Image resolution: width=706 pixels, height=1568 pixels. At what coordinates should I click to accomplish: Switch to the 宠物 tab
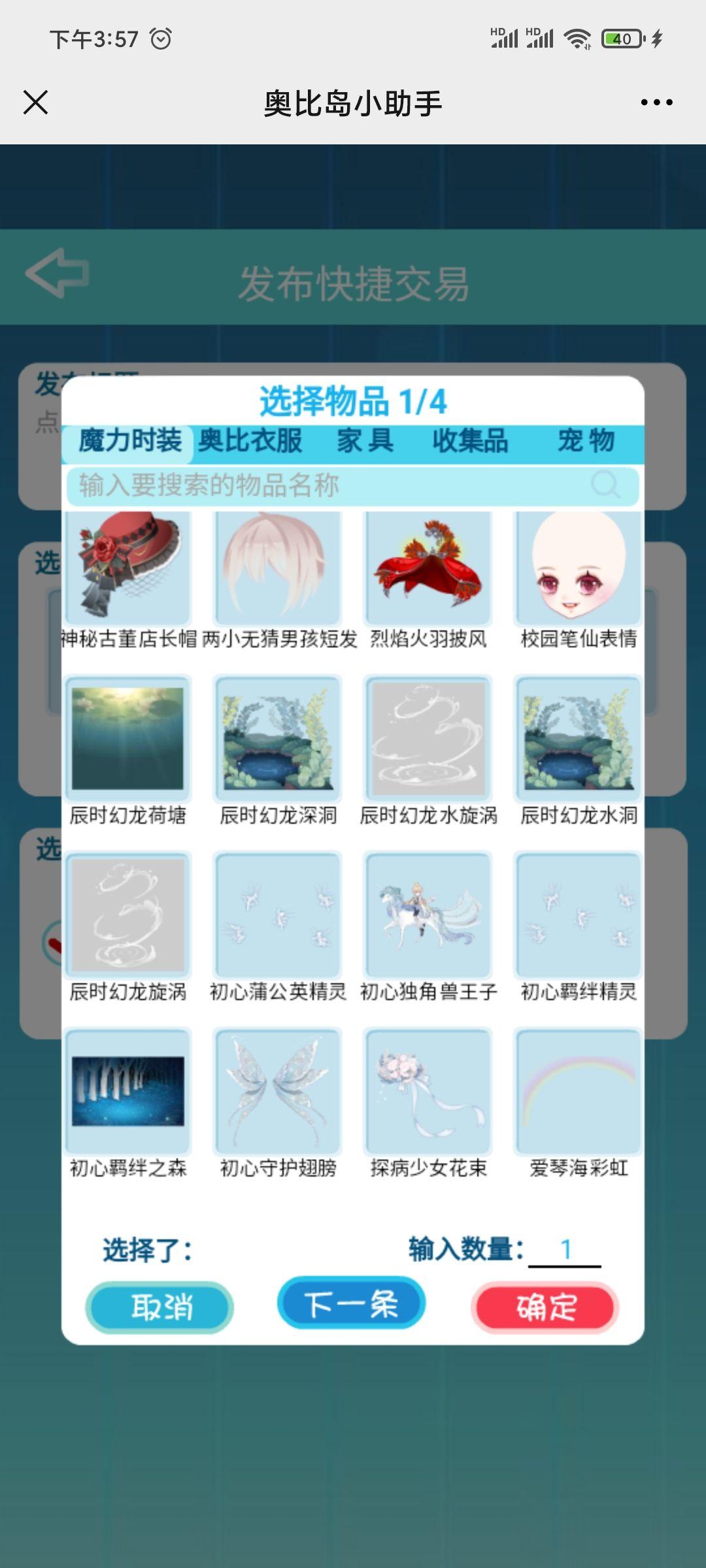coord(586,441)
